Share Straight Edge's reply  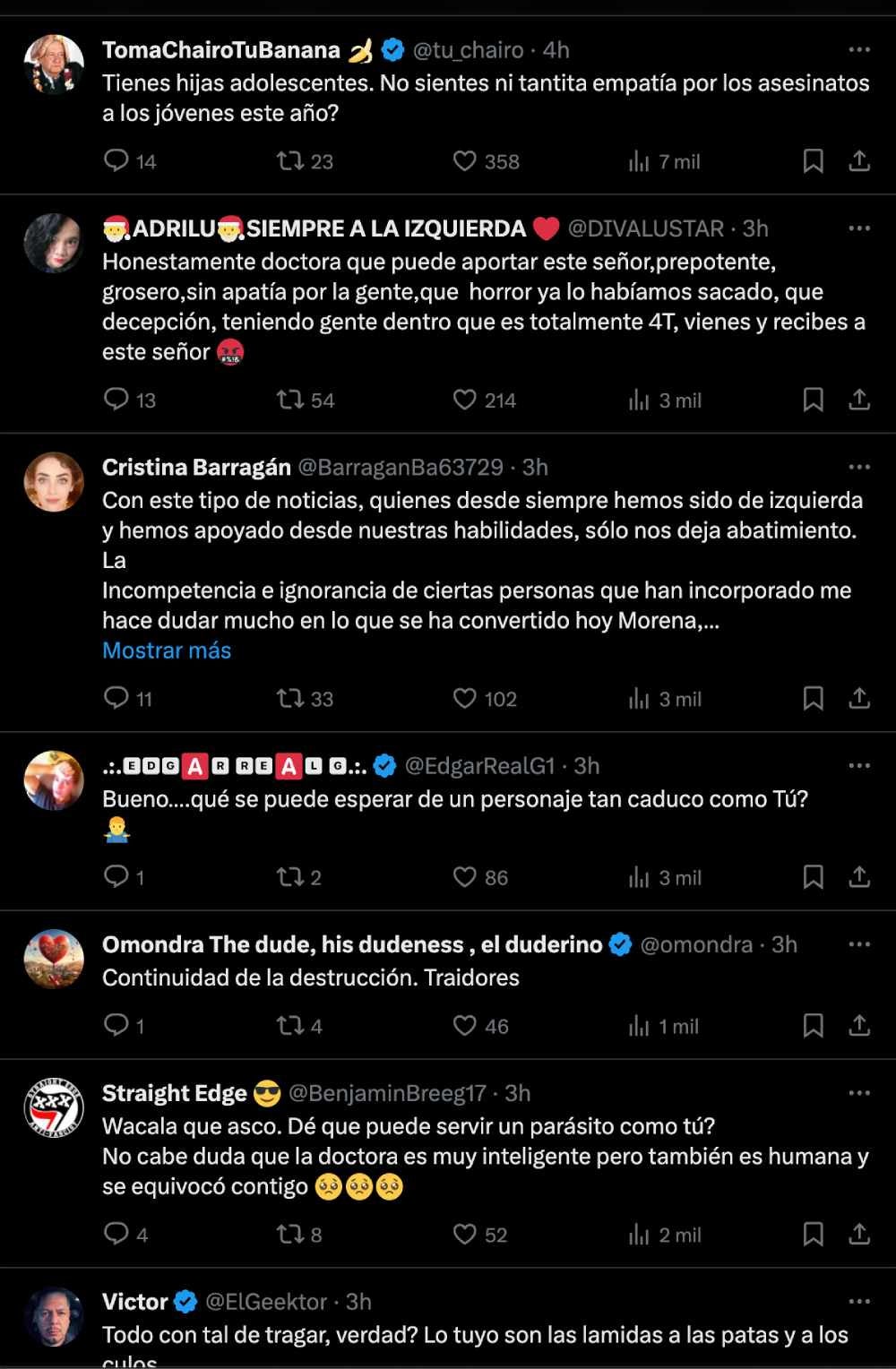point(858,1234)
